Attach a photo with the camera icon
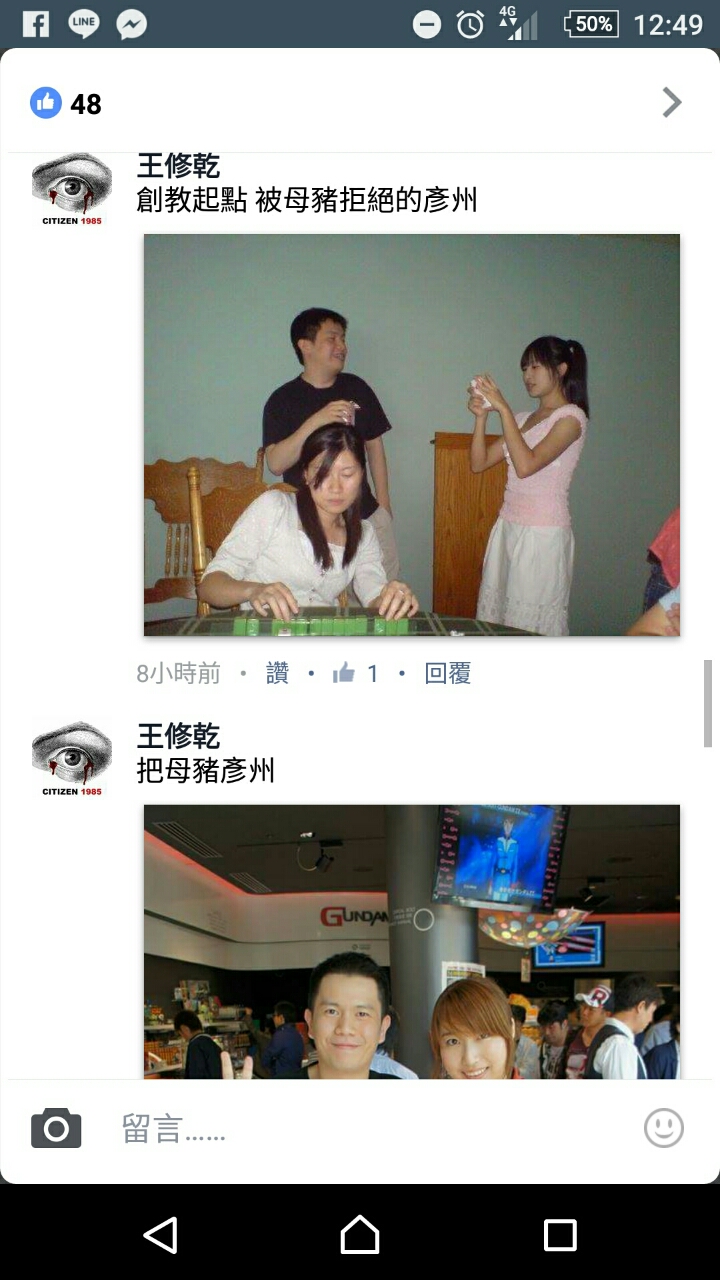The image size is (720, 1280). 56,1129
